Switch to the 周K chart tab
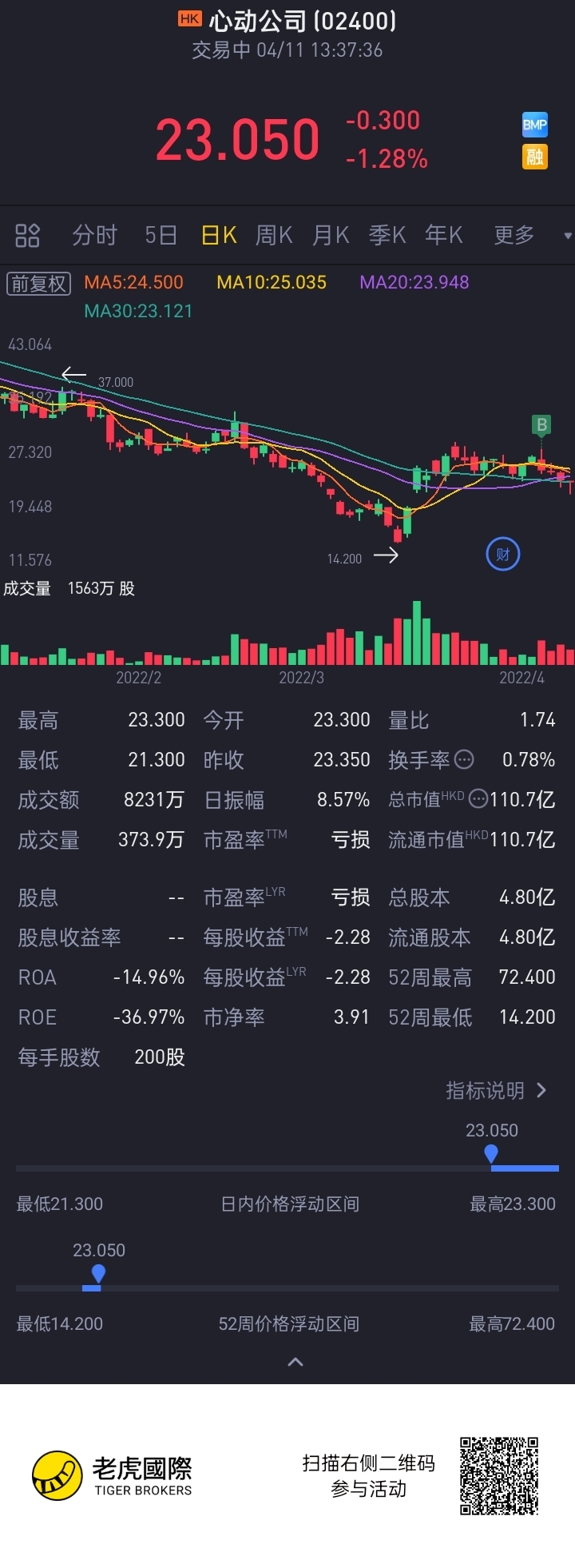 pyautogui.click(x=274, y=235)
